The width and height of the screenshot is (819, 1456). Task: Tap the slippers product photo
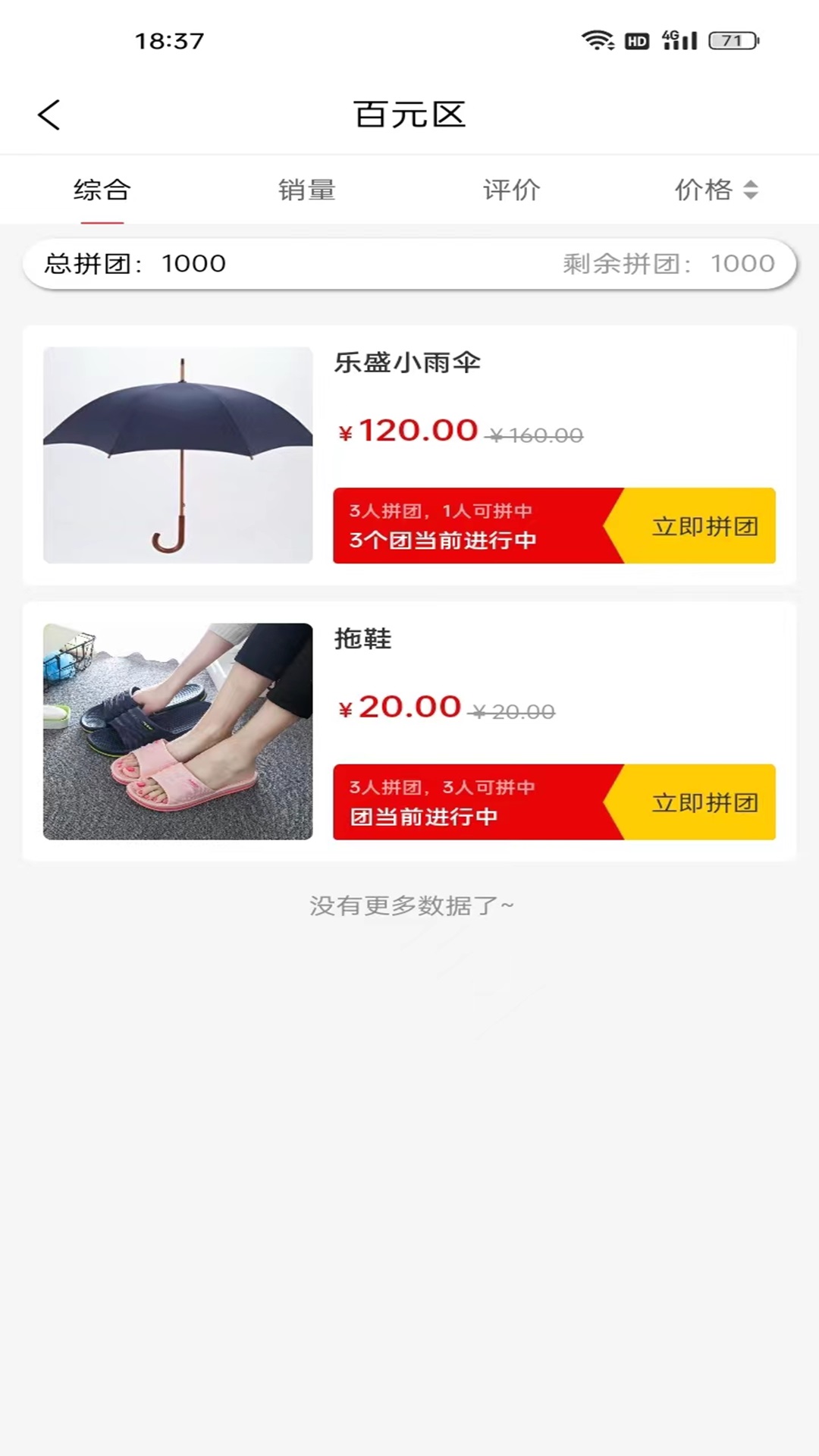(x=177, y=730)
